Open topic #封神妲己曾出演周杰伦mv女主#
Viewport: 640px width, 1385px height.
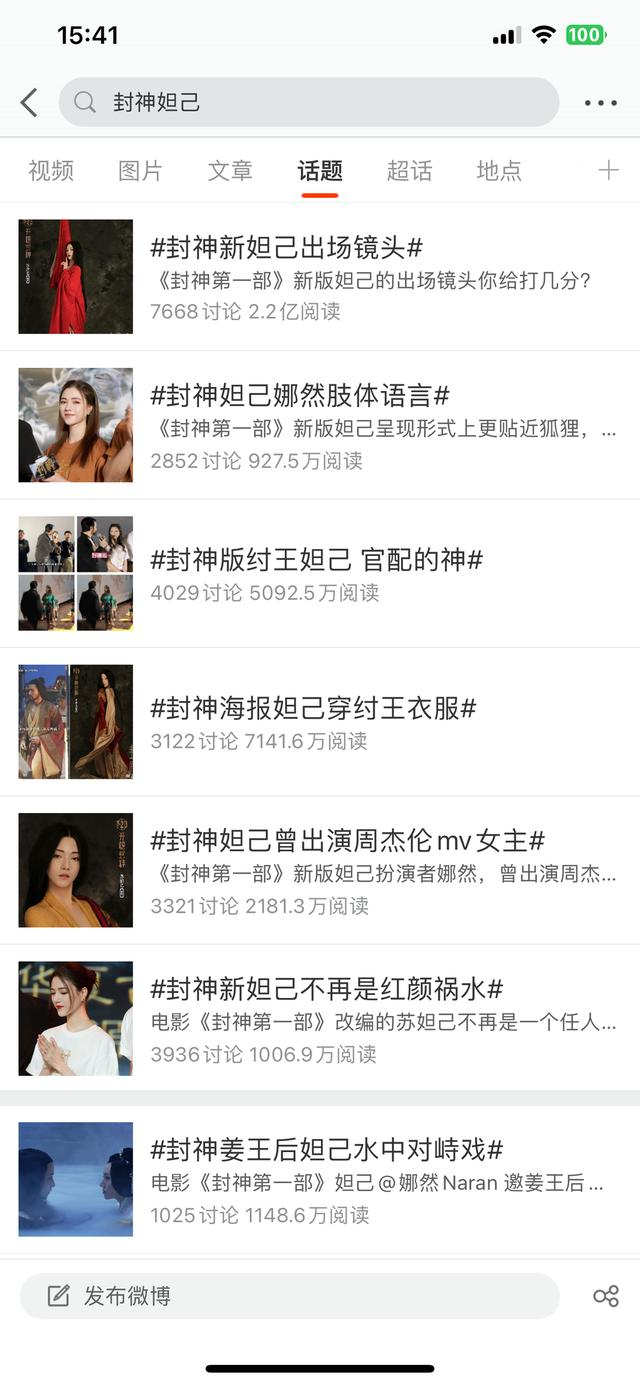347,841
